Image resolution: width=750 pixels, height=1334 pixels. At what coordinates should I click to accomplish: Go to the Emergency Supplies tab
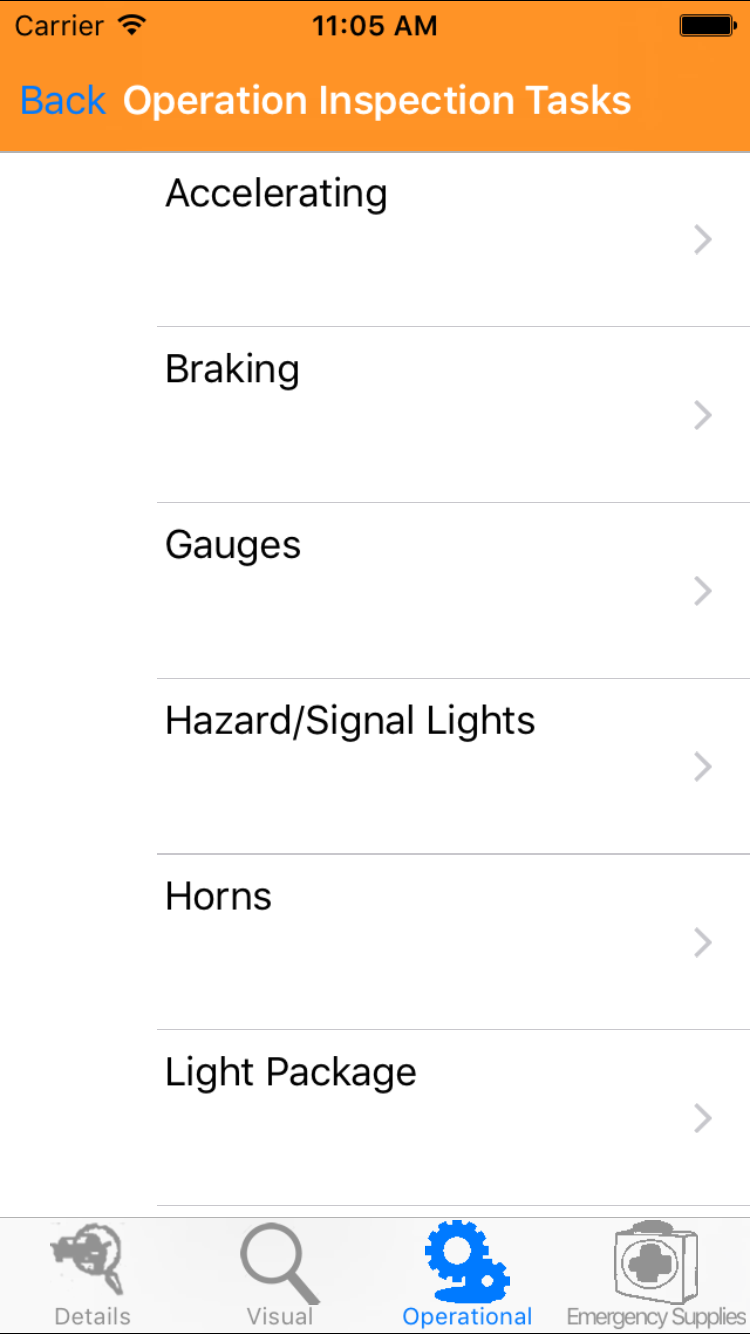[656, 1275]
